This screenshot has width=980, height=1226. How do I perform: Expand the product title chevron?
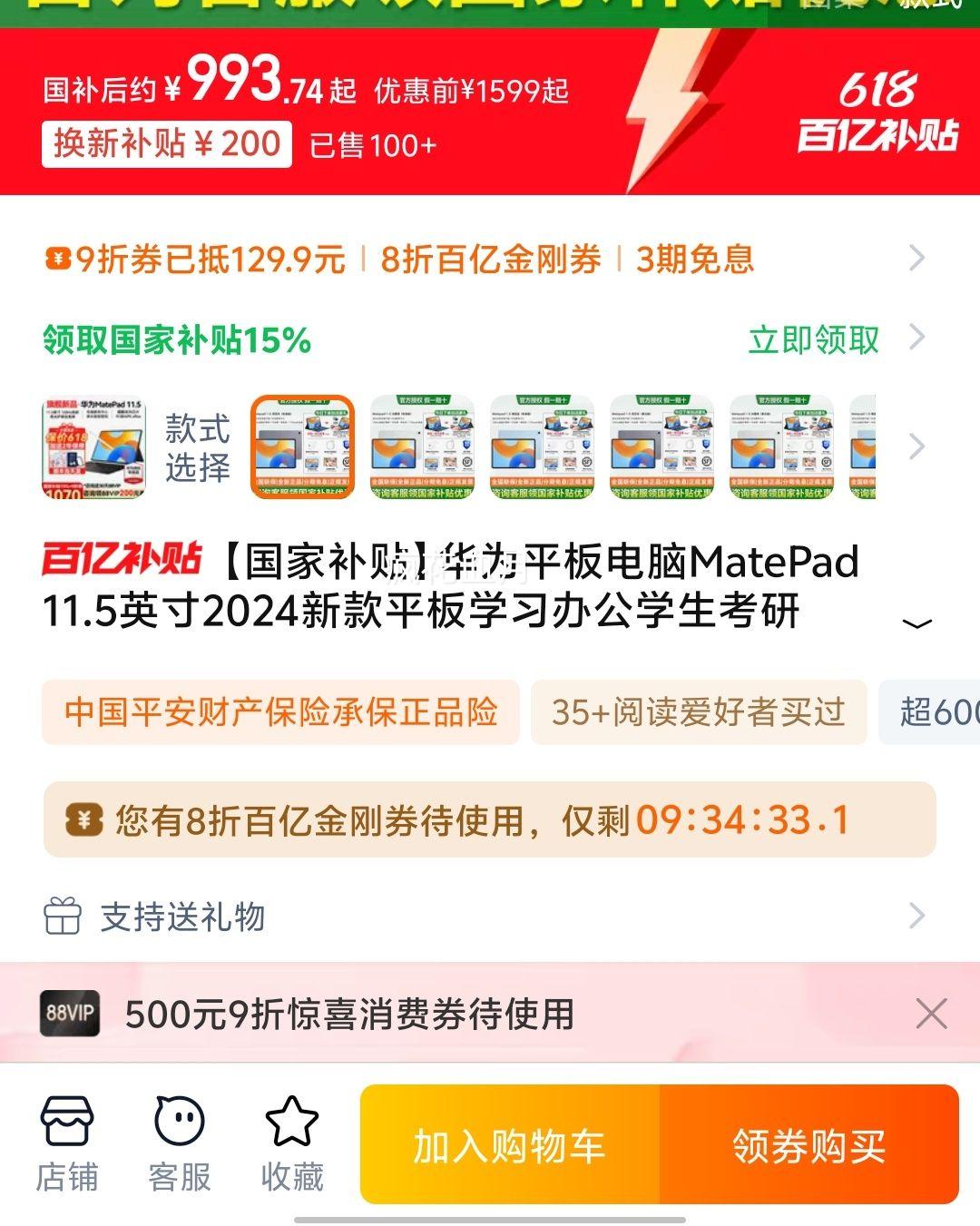pos(917,623)
